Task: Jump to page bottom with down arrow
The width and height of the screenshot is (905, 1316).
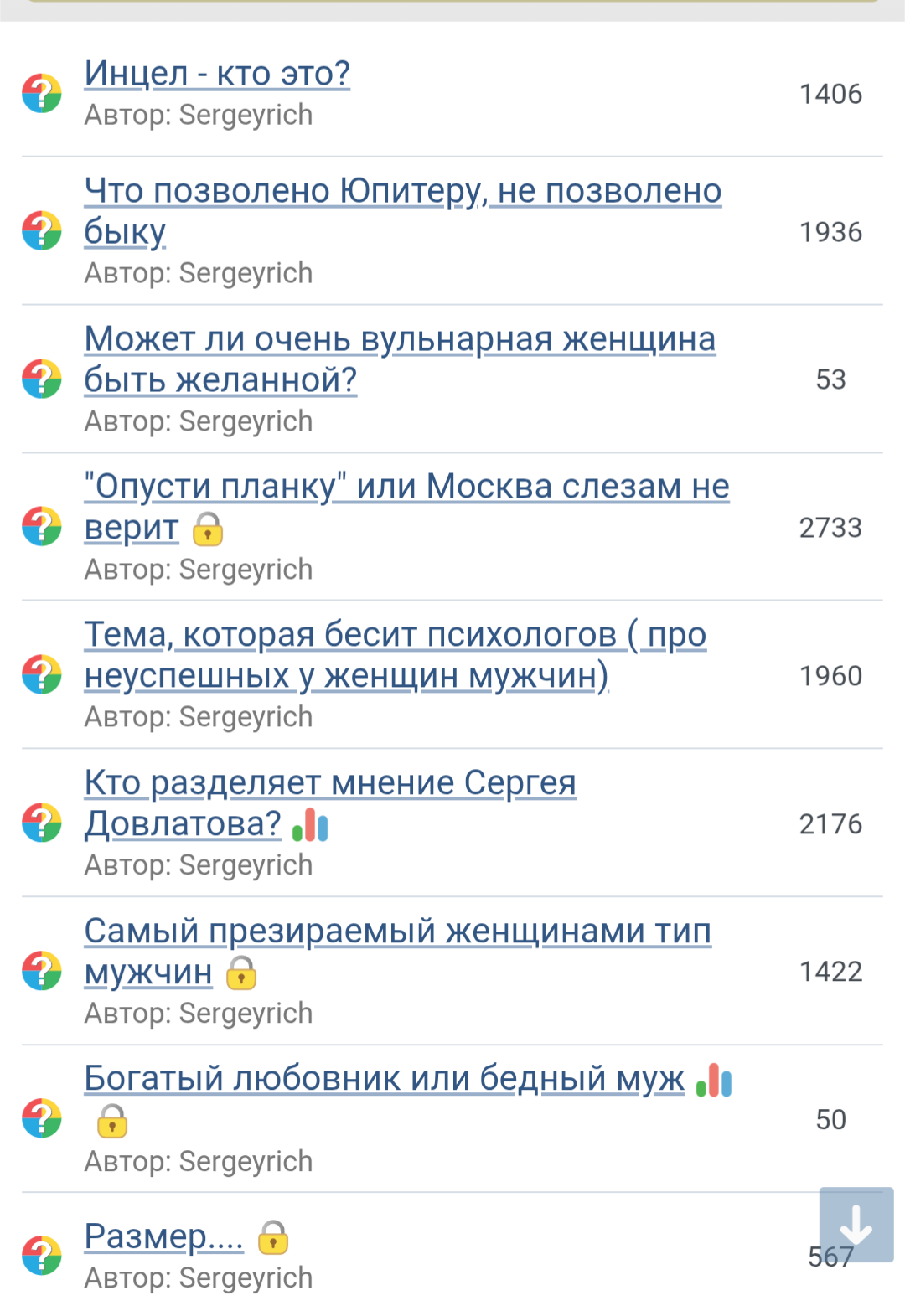Action: point(856,1225)
